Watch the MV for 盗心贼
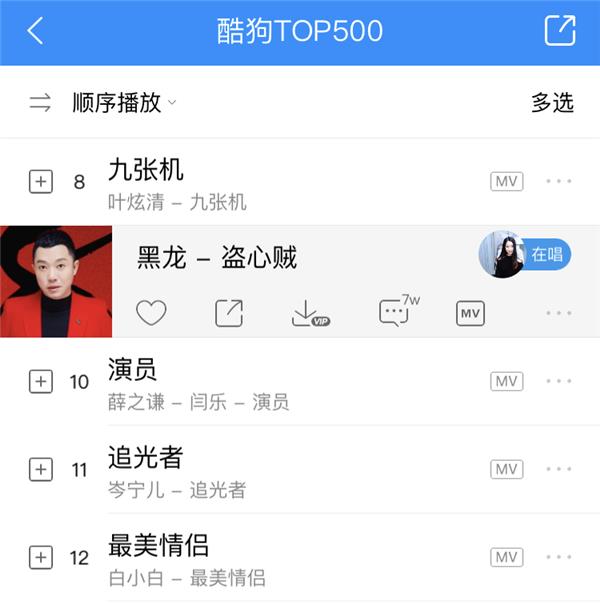600x603 pixels. coord(470,313)
